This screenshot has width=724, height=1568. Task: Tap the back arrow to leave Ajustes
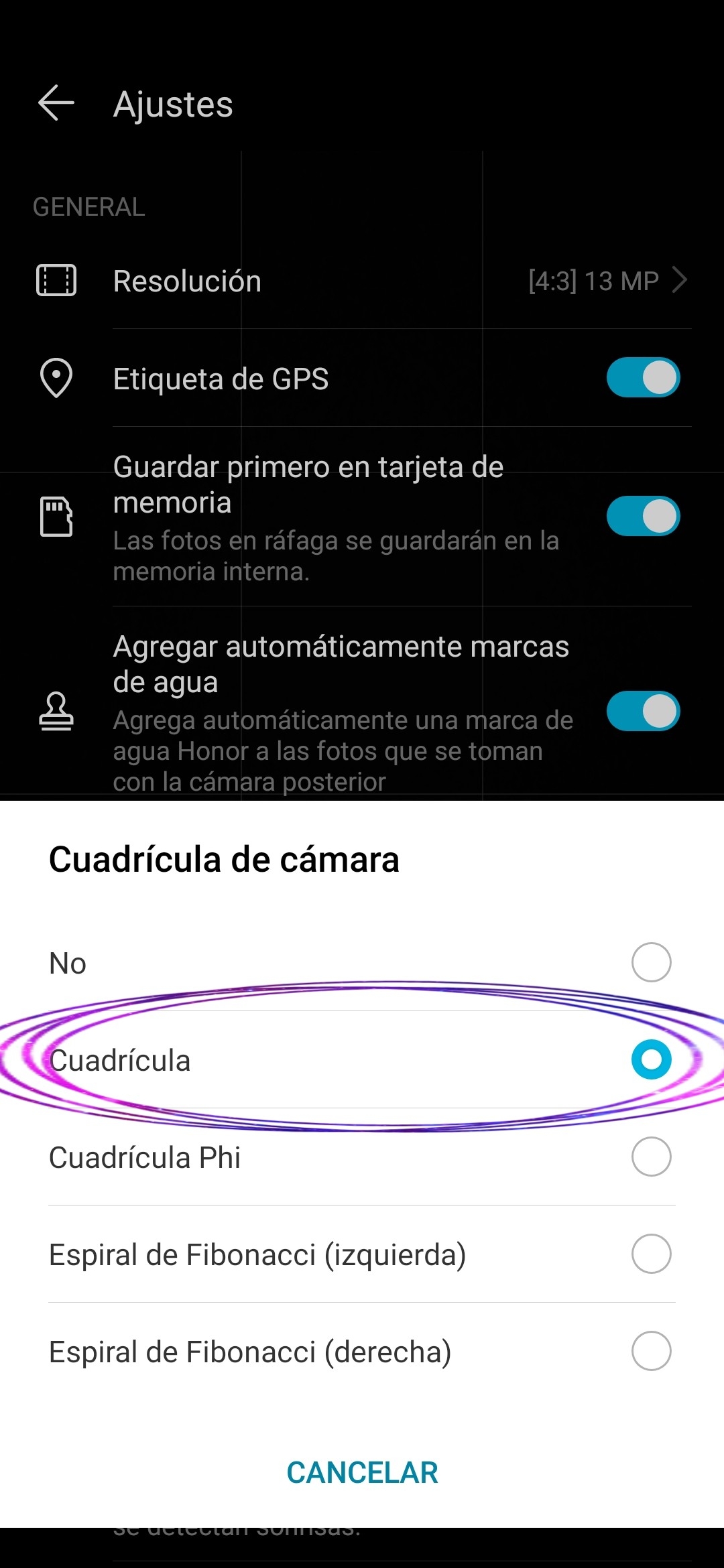pyautogui.click(x=56, y=104)
